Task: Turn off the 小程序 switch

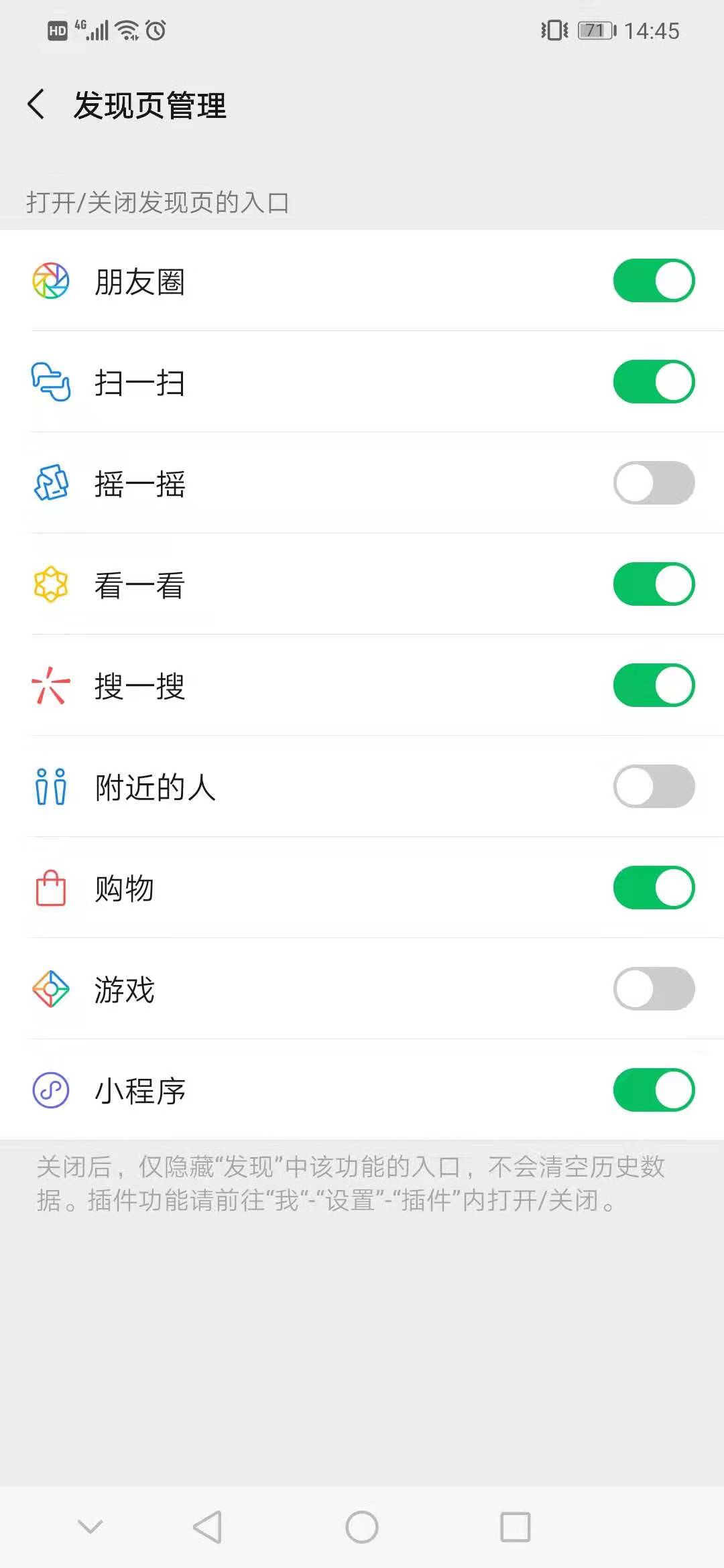Action: [653, 1091]
